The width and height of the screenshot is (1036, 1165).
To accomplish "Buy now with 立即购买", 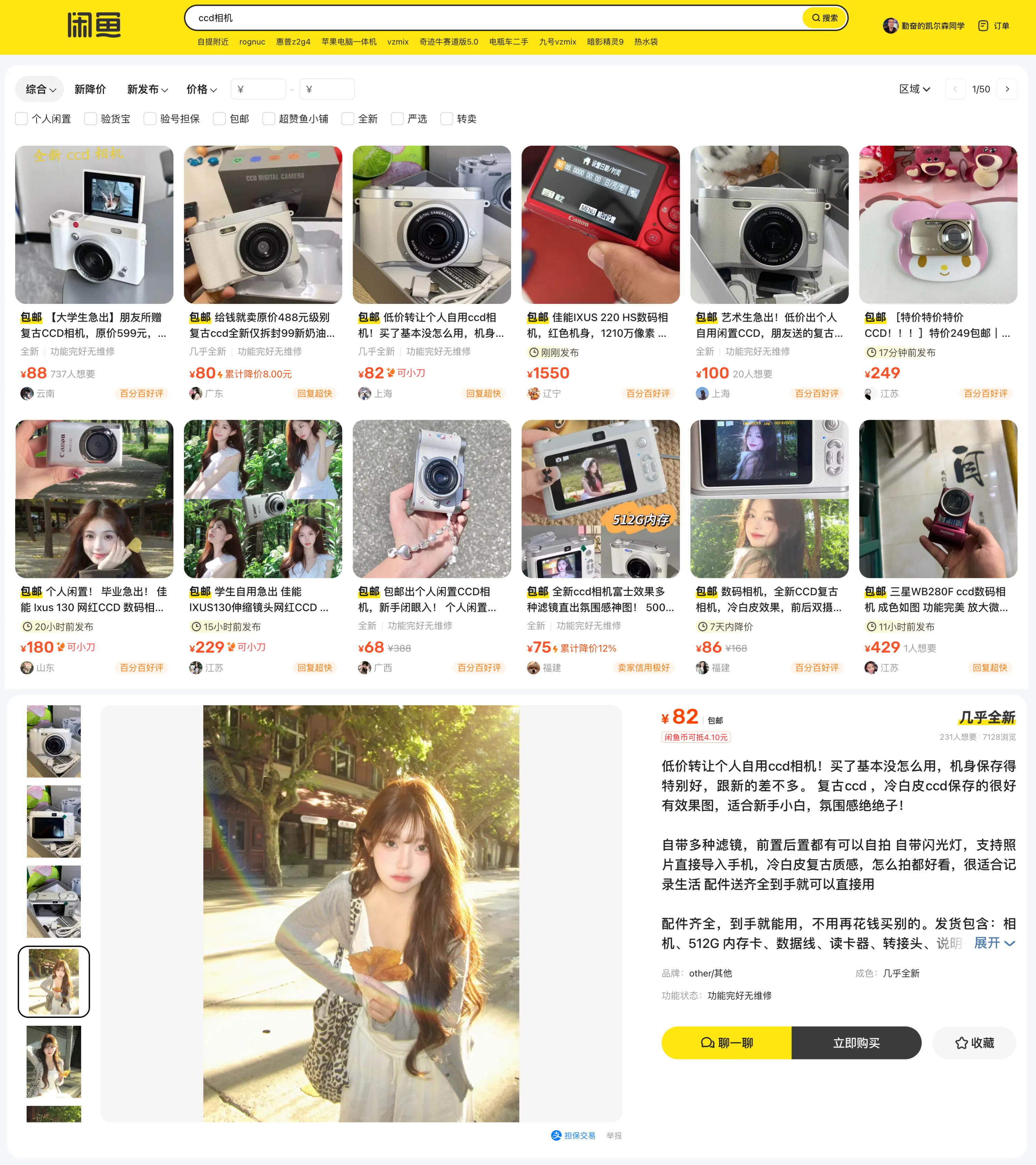I will click(x=856, y=1042).
